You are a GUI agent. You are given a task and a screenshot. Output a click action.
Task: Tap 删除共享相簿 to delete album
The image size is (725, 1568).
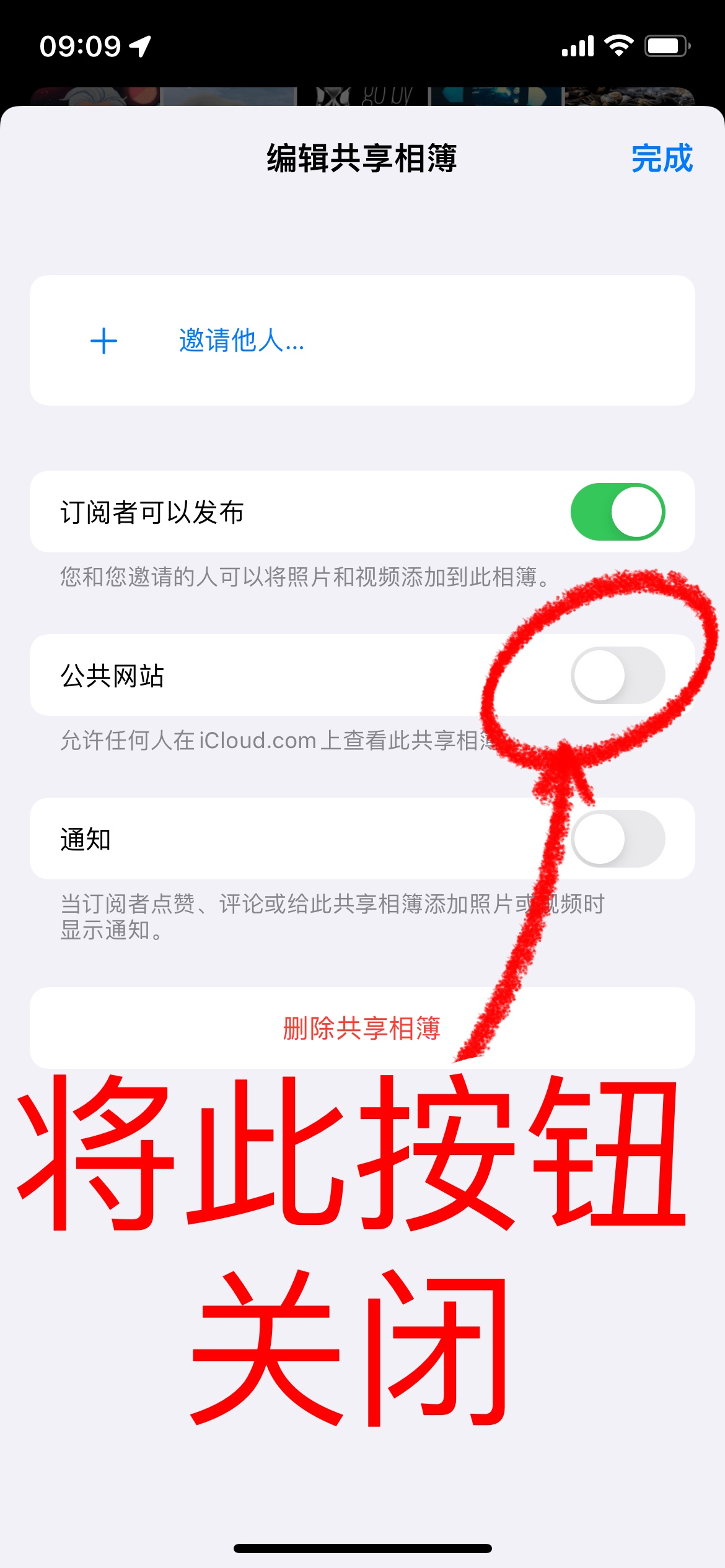coord(362,1028)
